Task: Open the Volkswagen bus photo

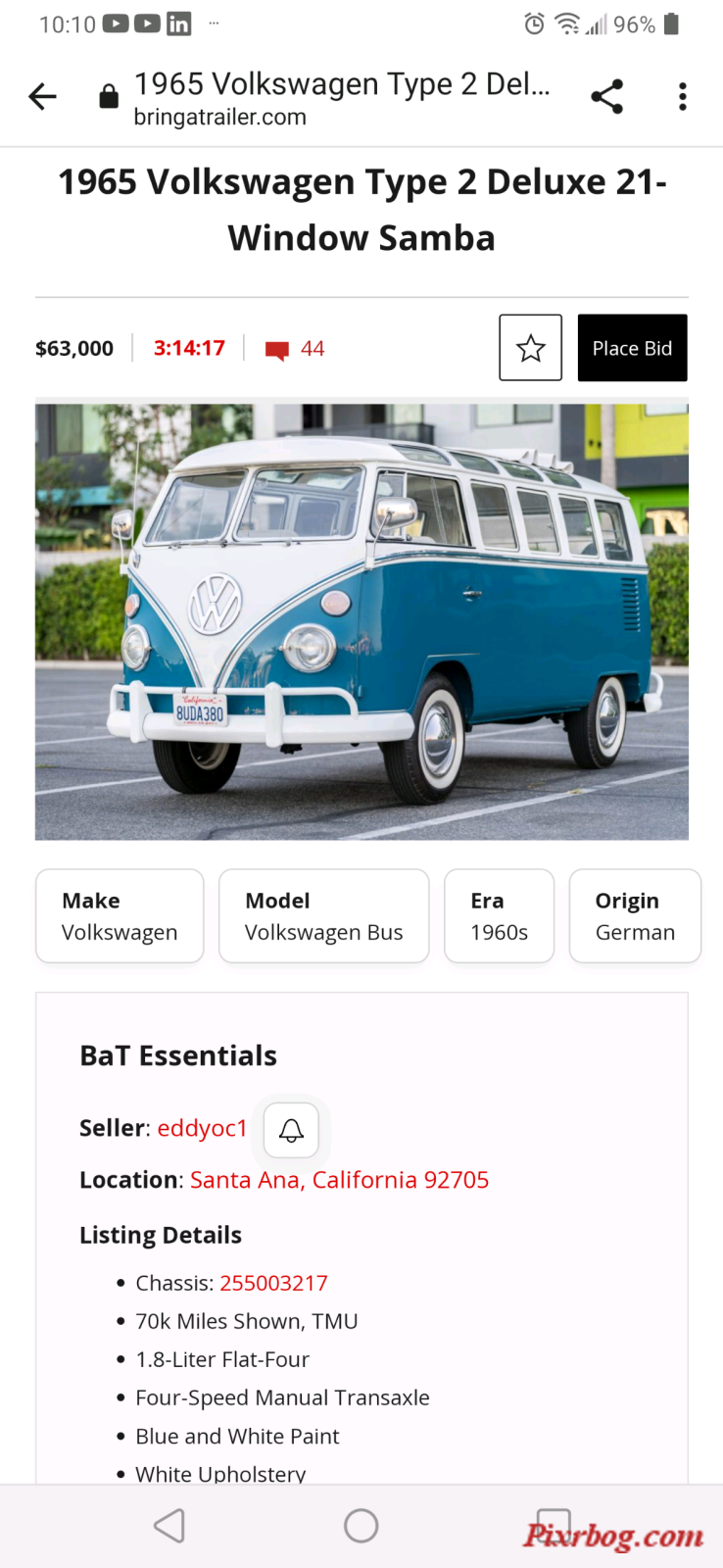Action: click(x=361, y=619)
